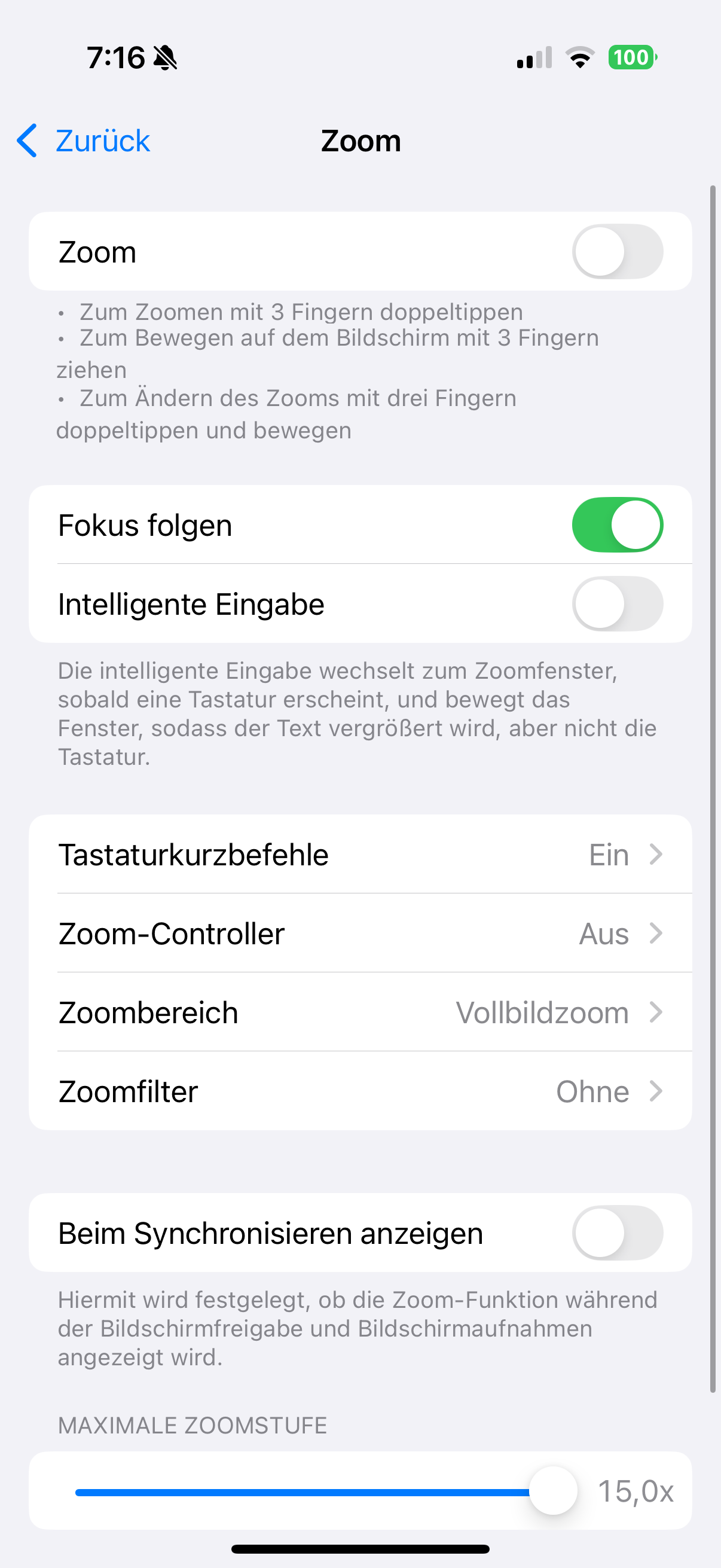The height and width of the screenshot is (1568, 721).
Task: Toggle Intelligente Eingabe on
Action: point(617,604)
